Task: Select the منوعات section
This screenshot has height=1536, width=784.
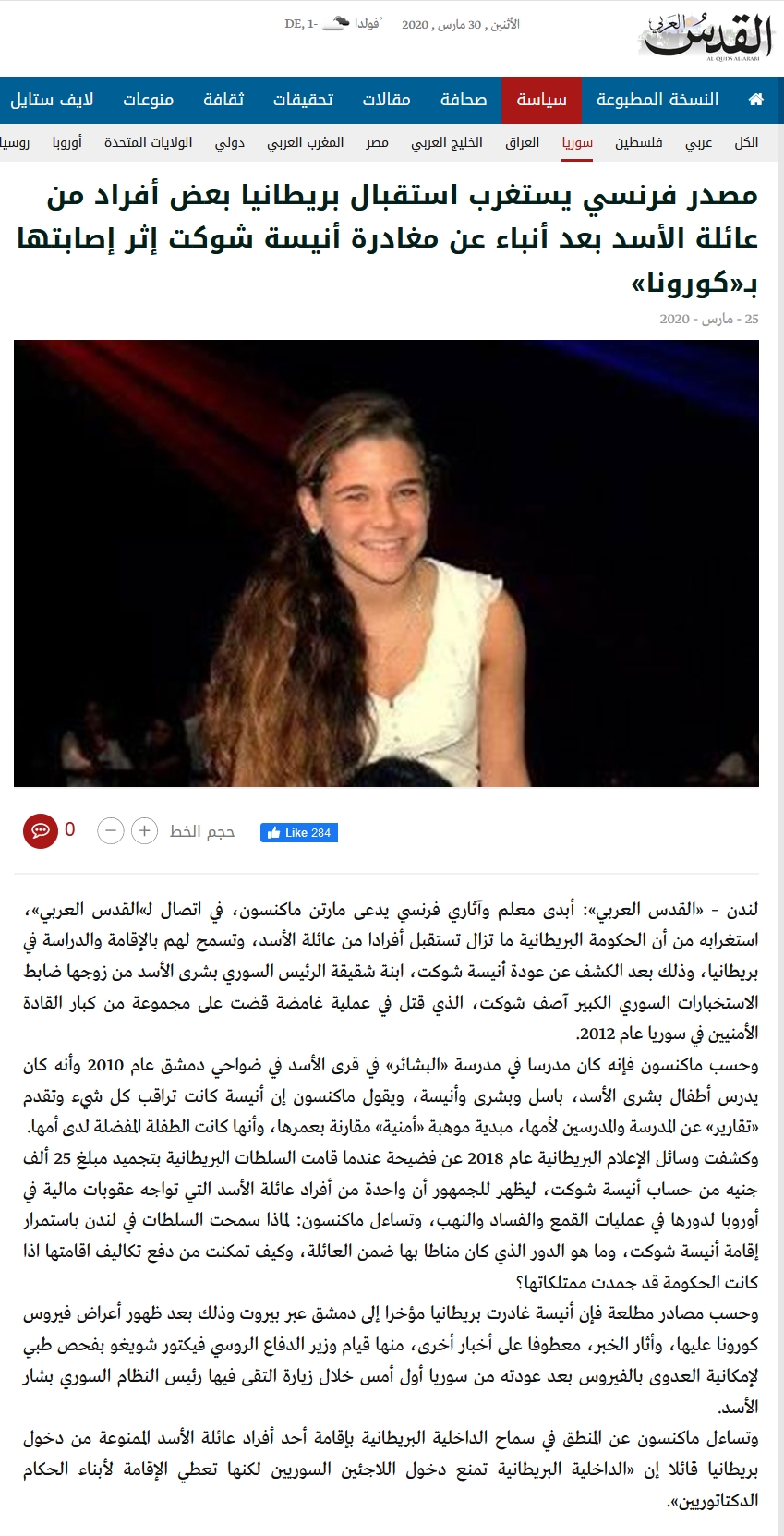Action: [x=148, y=100]
